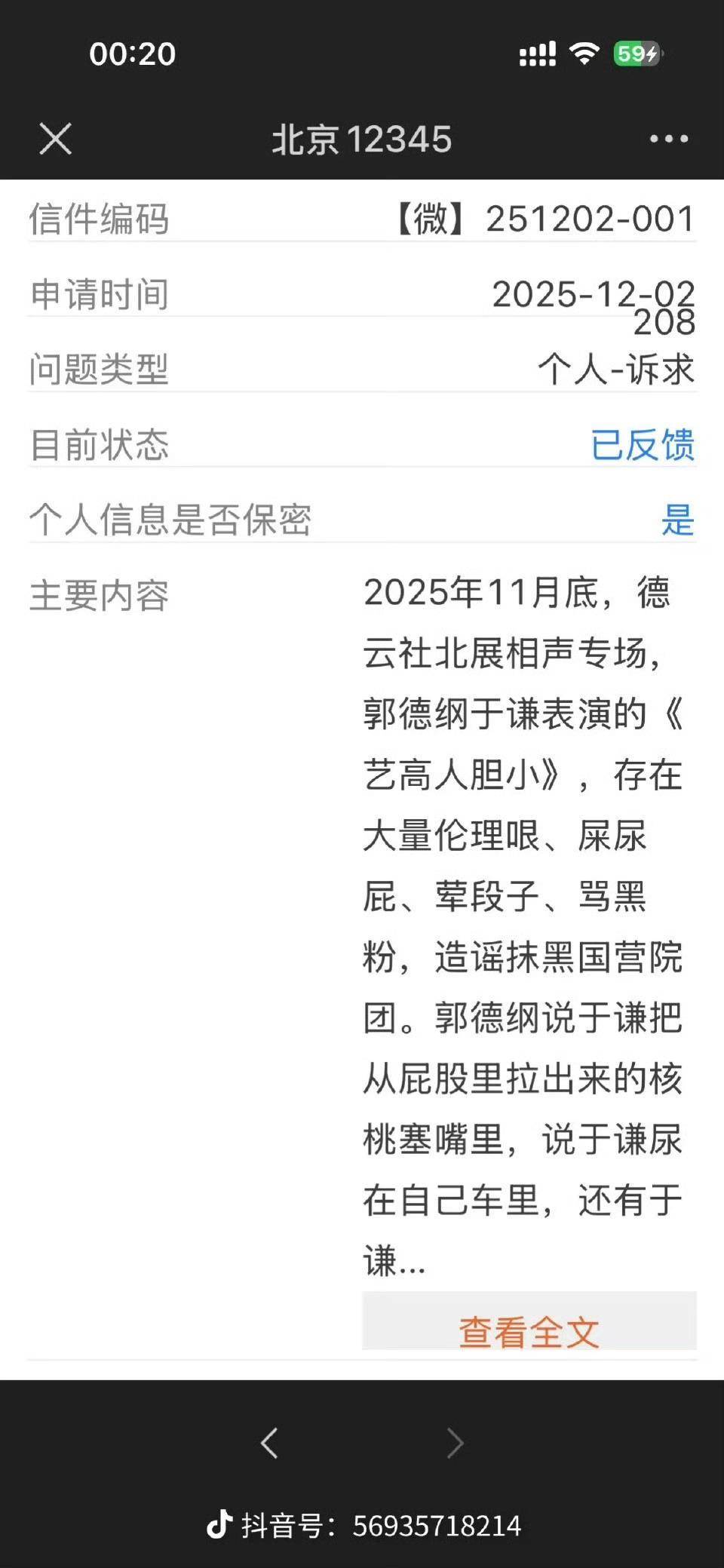Viewport: 724px width, 1568px height.
Task: Select the 北京 12345 title bar
Action: 362,138
